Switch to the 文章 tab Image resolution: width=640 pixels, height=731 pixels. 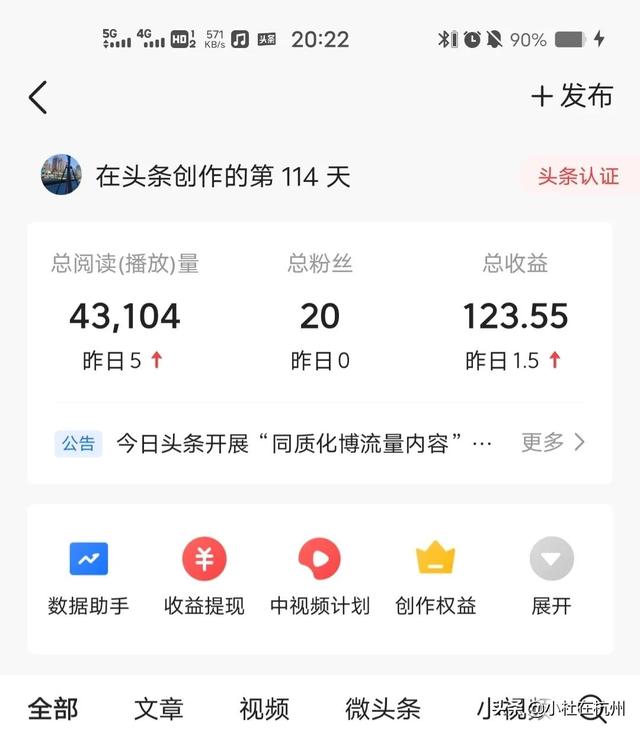(159, 709)
